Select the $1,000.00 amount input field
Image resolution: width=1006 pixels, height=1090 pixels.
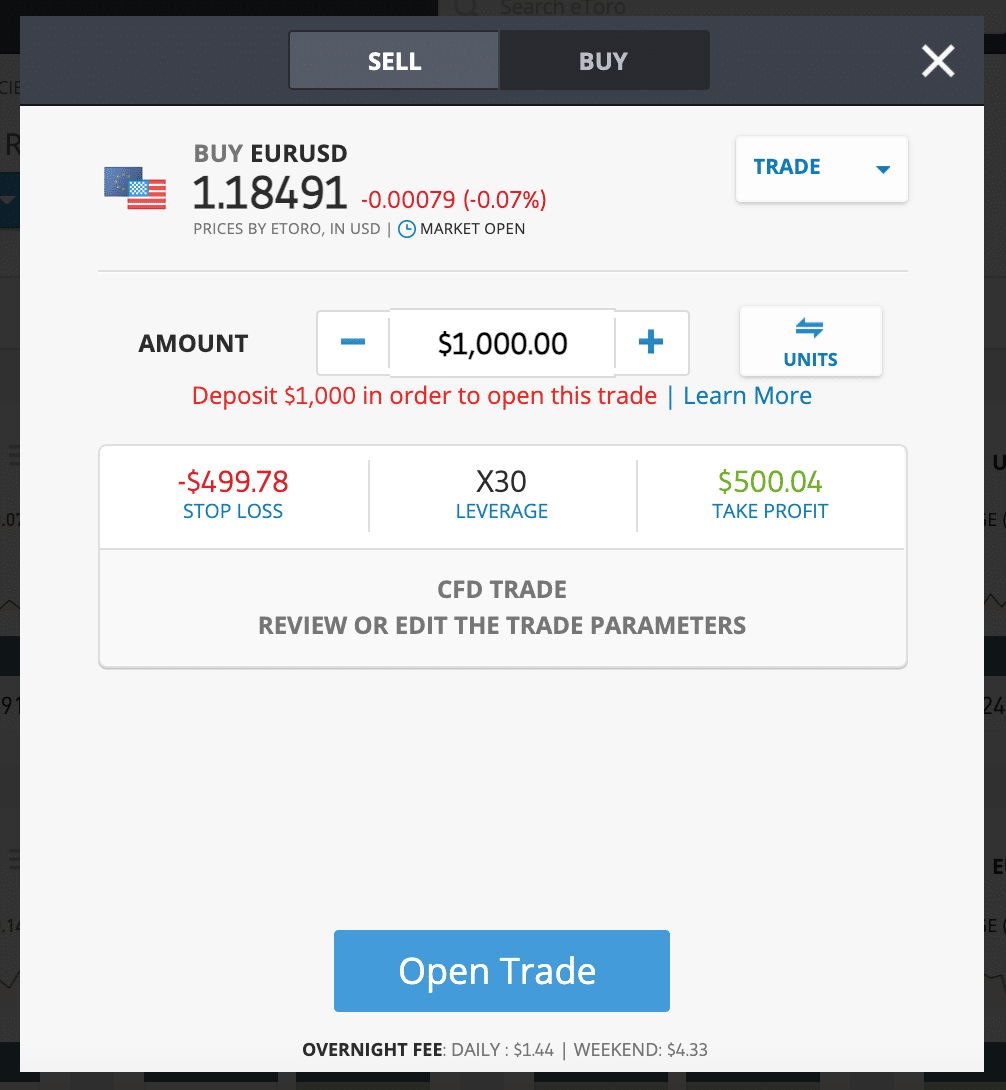coord(501,342)
